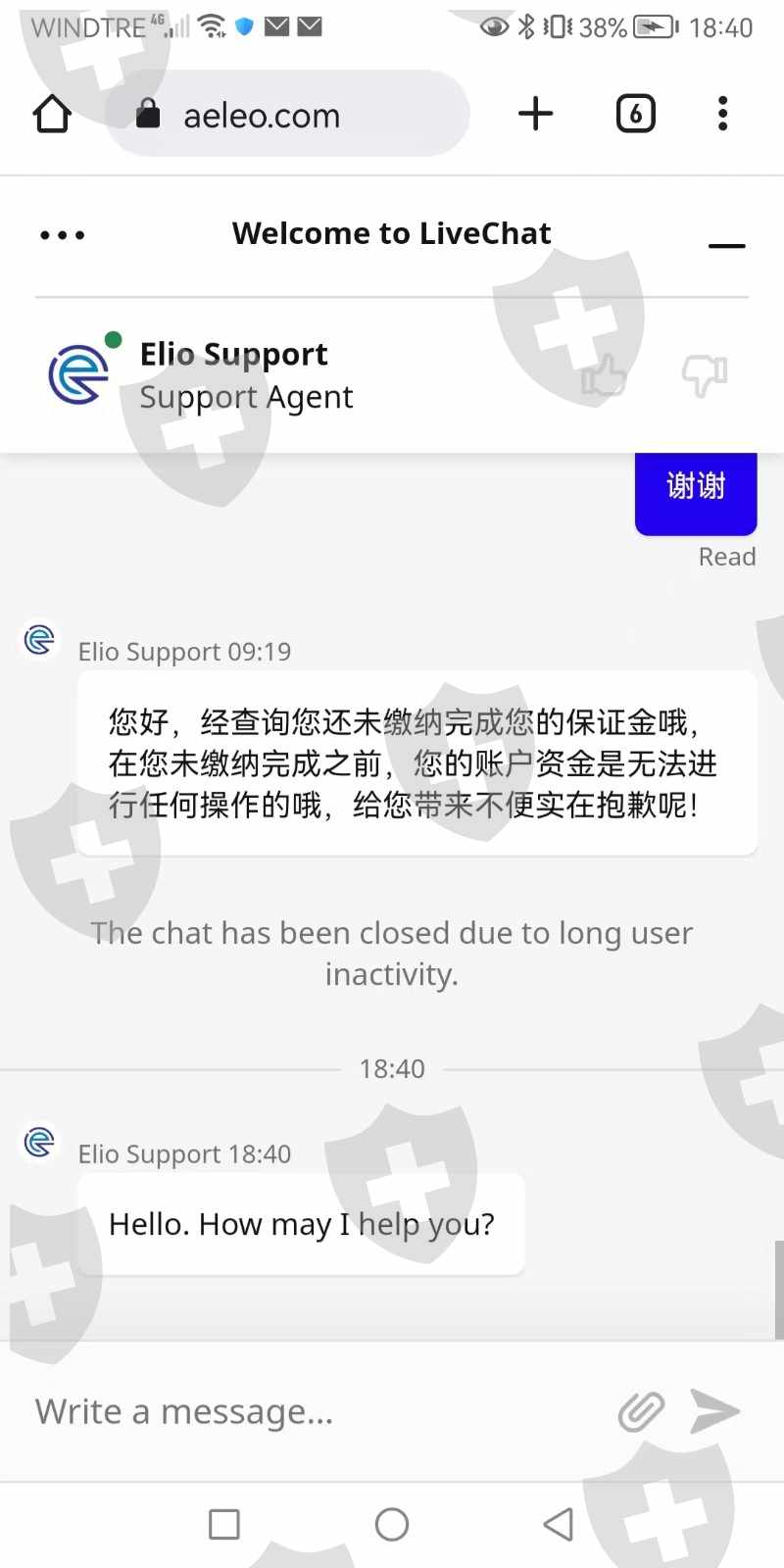
Task: Attach a file with the paperclip
Action: pyautogui.click(x=641, y=1412)
